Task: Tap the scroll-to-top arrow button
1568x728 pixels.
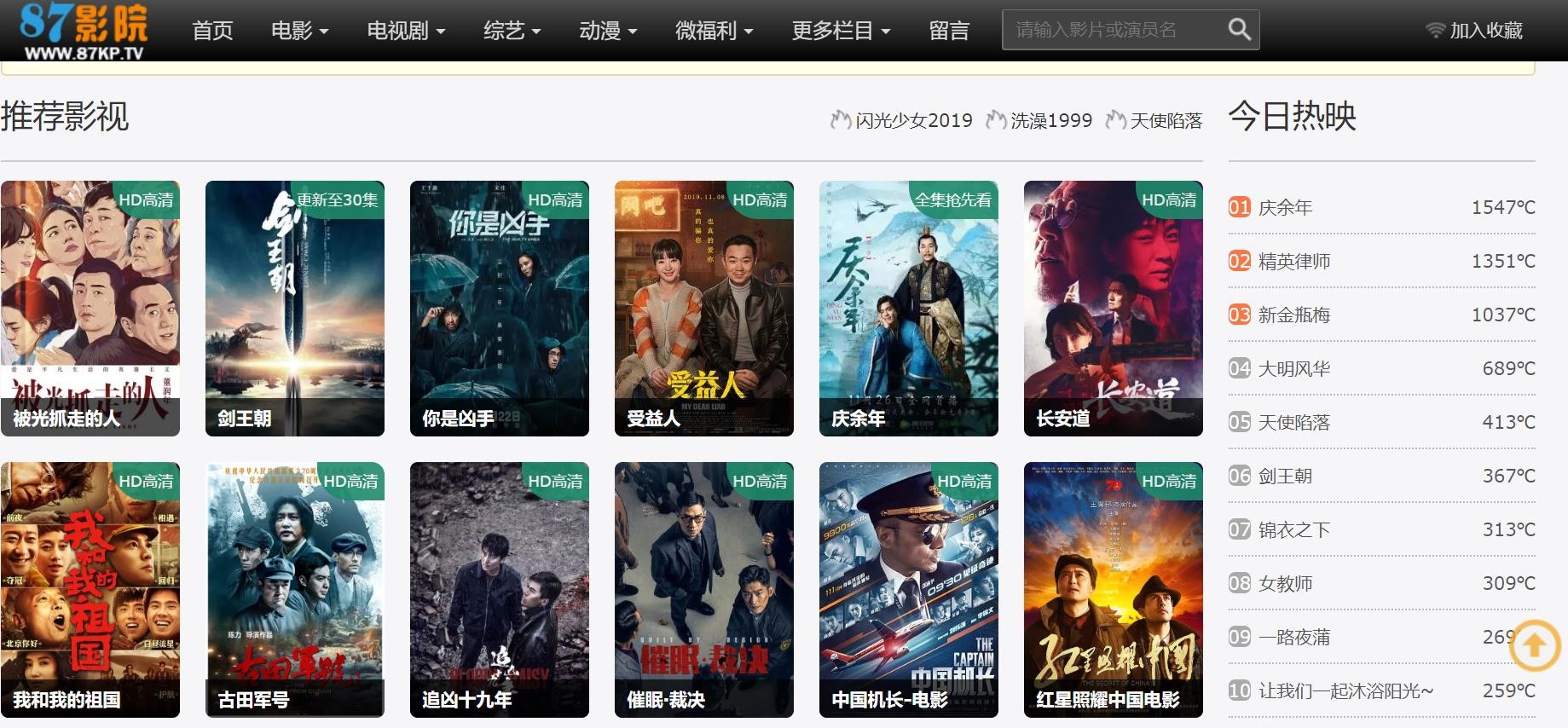Action: (1535, 645)
